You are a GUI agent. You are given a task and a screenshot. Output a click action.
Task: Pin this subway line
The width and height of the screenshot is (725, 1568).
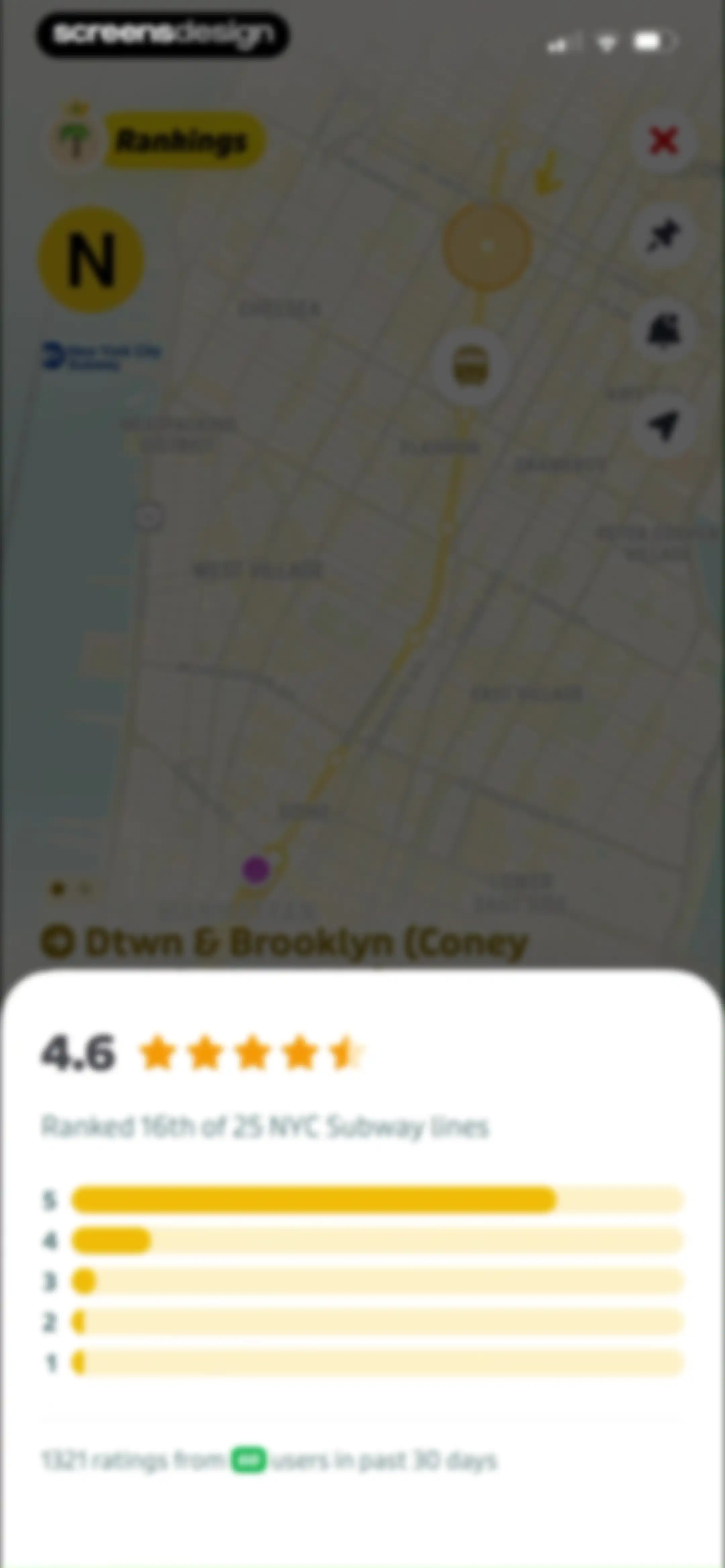tap(663, 236)
